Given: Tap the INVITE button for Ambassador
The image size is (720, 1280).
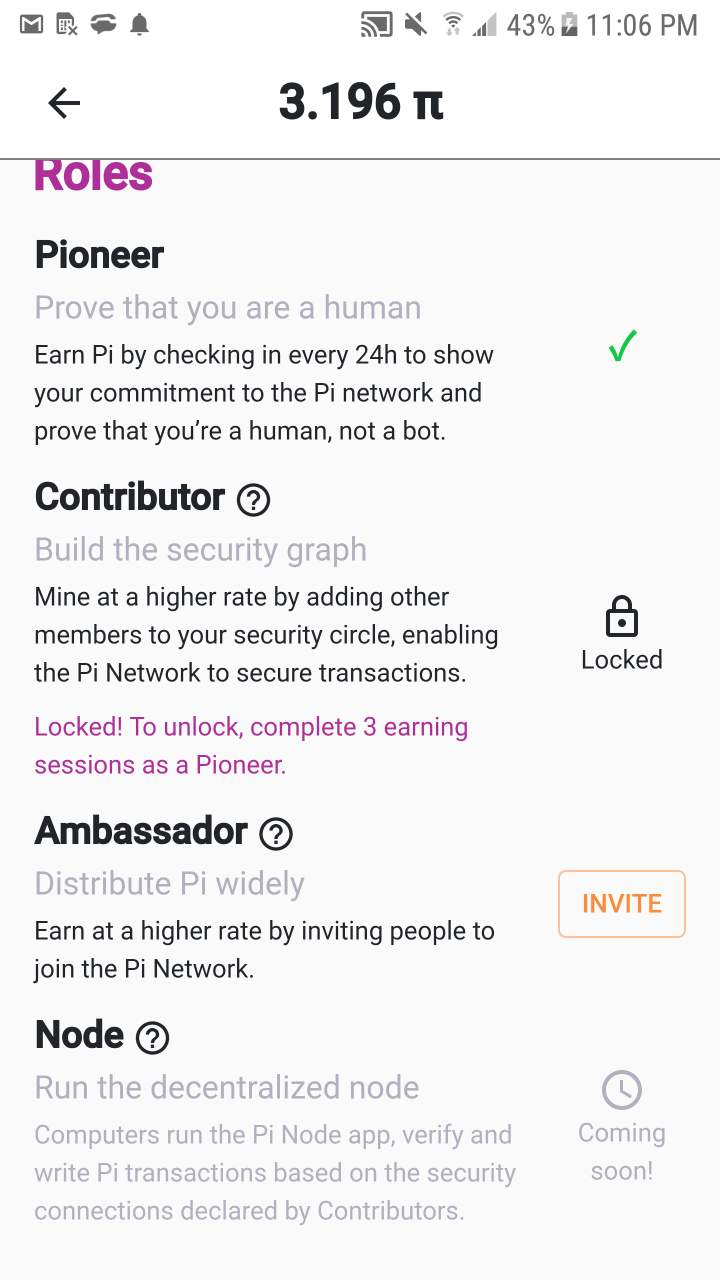Looking at the screenshot, I should (x=621, y=904).
